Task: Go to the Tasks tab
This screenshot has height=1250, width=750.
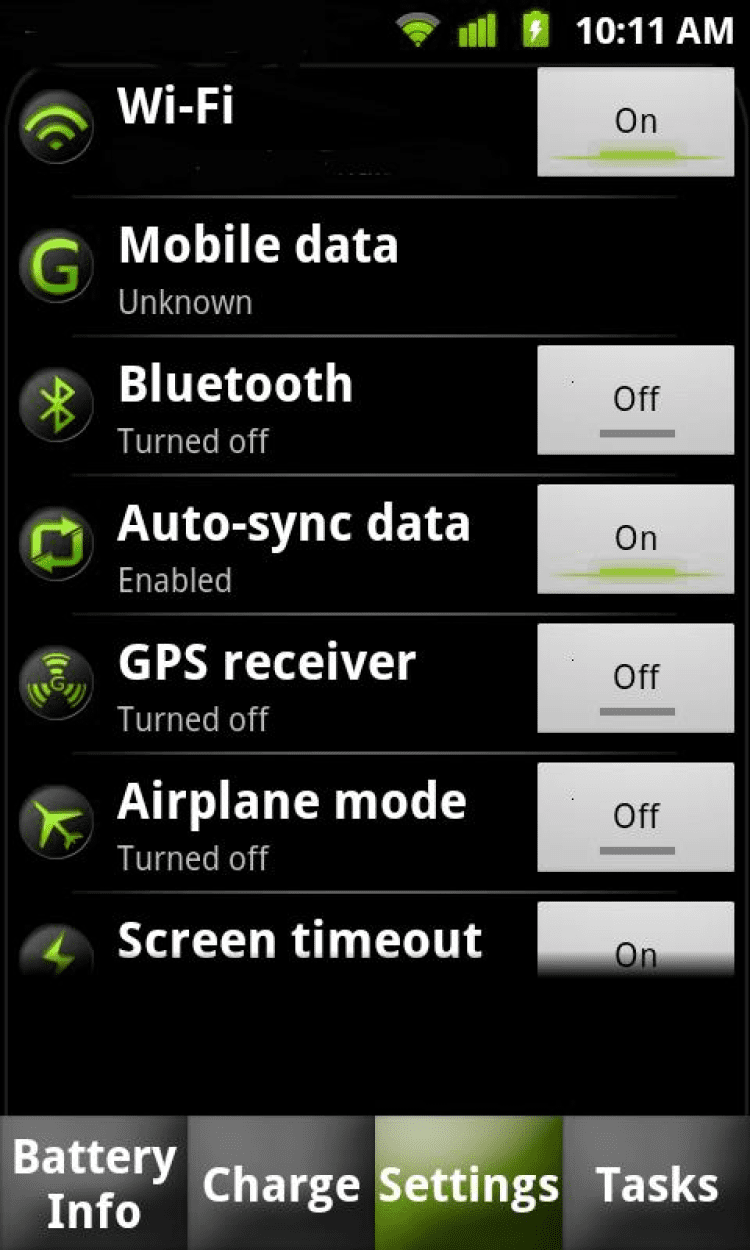Action: tap(657, 1184)
